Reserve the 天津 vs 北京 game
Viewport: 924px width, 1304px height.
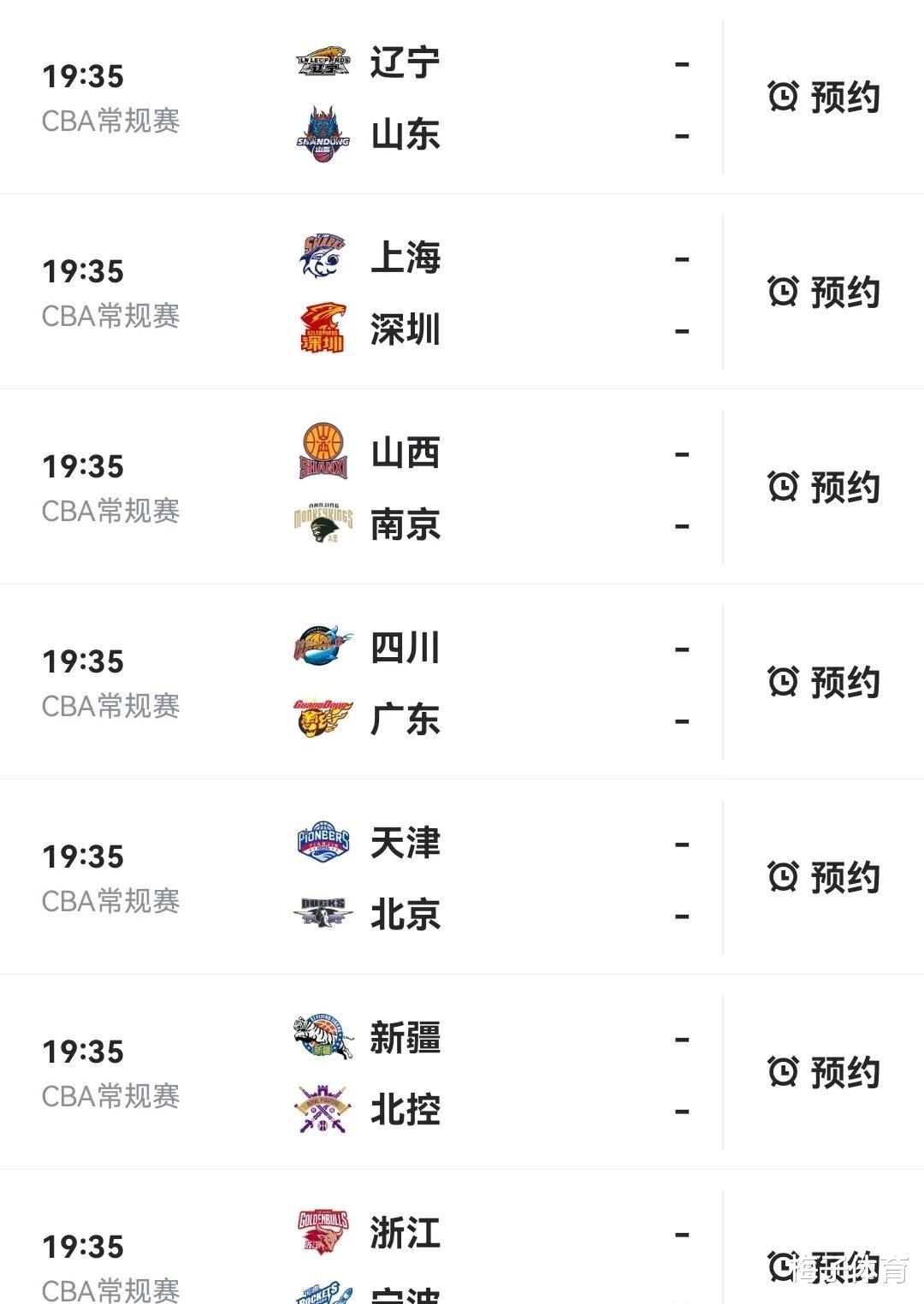click(824, 877)
